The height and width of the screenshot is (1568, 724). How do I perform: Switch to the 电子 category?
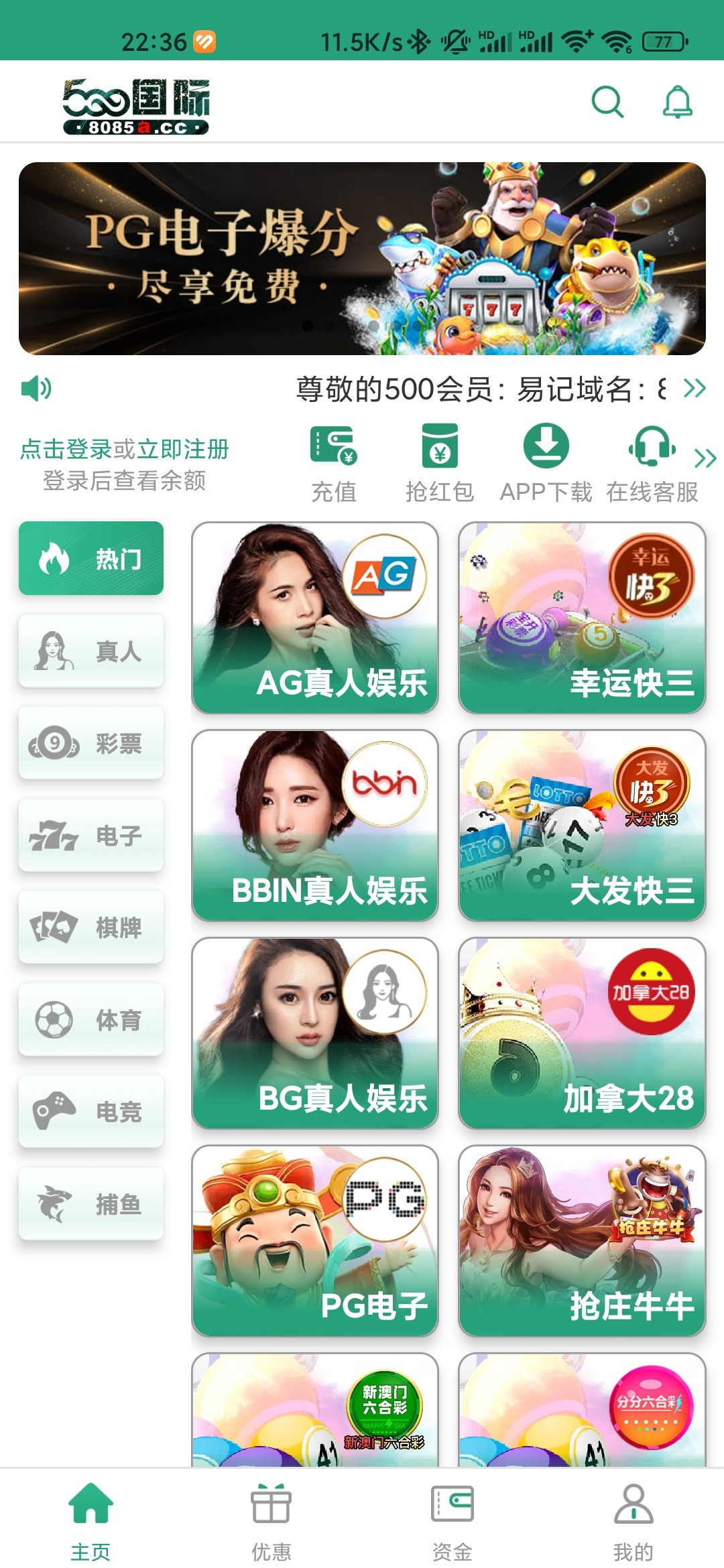point(91,836)
